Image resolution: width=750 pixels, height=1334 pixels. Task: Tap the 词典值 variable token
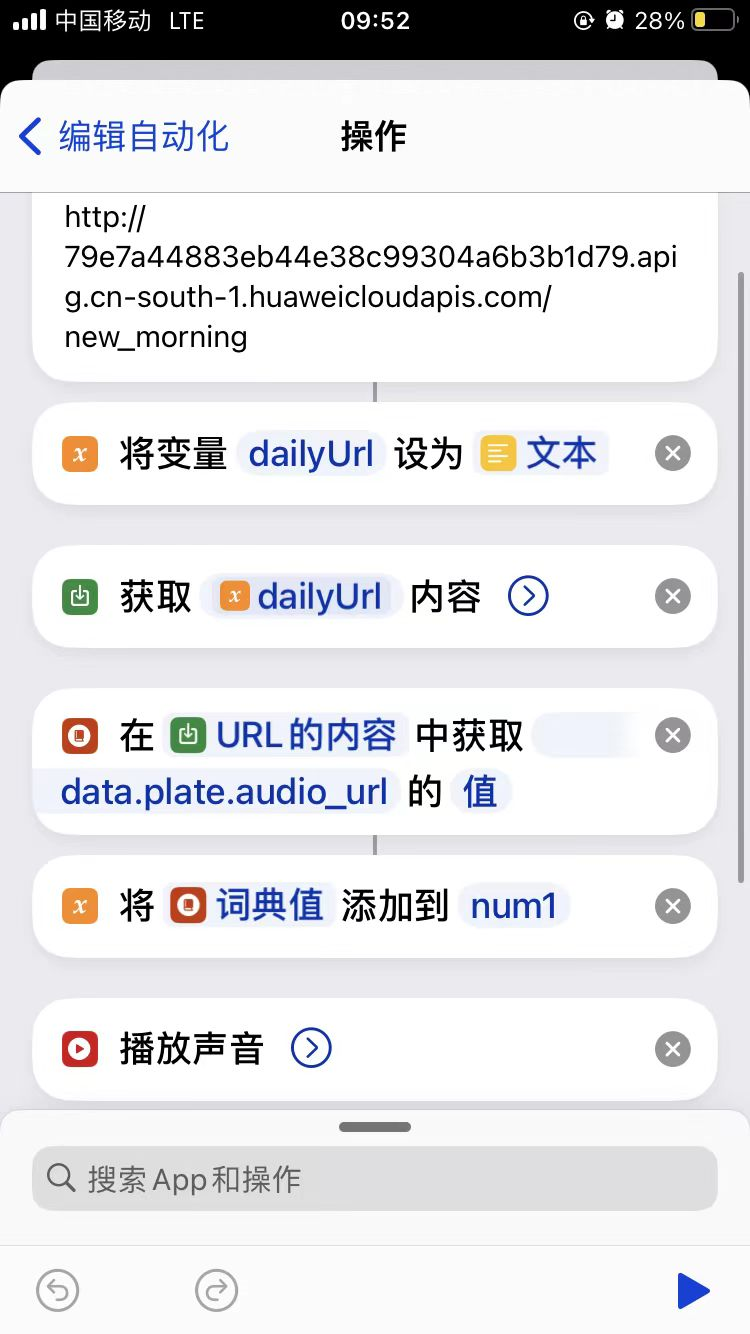coord(248,907)
